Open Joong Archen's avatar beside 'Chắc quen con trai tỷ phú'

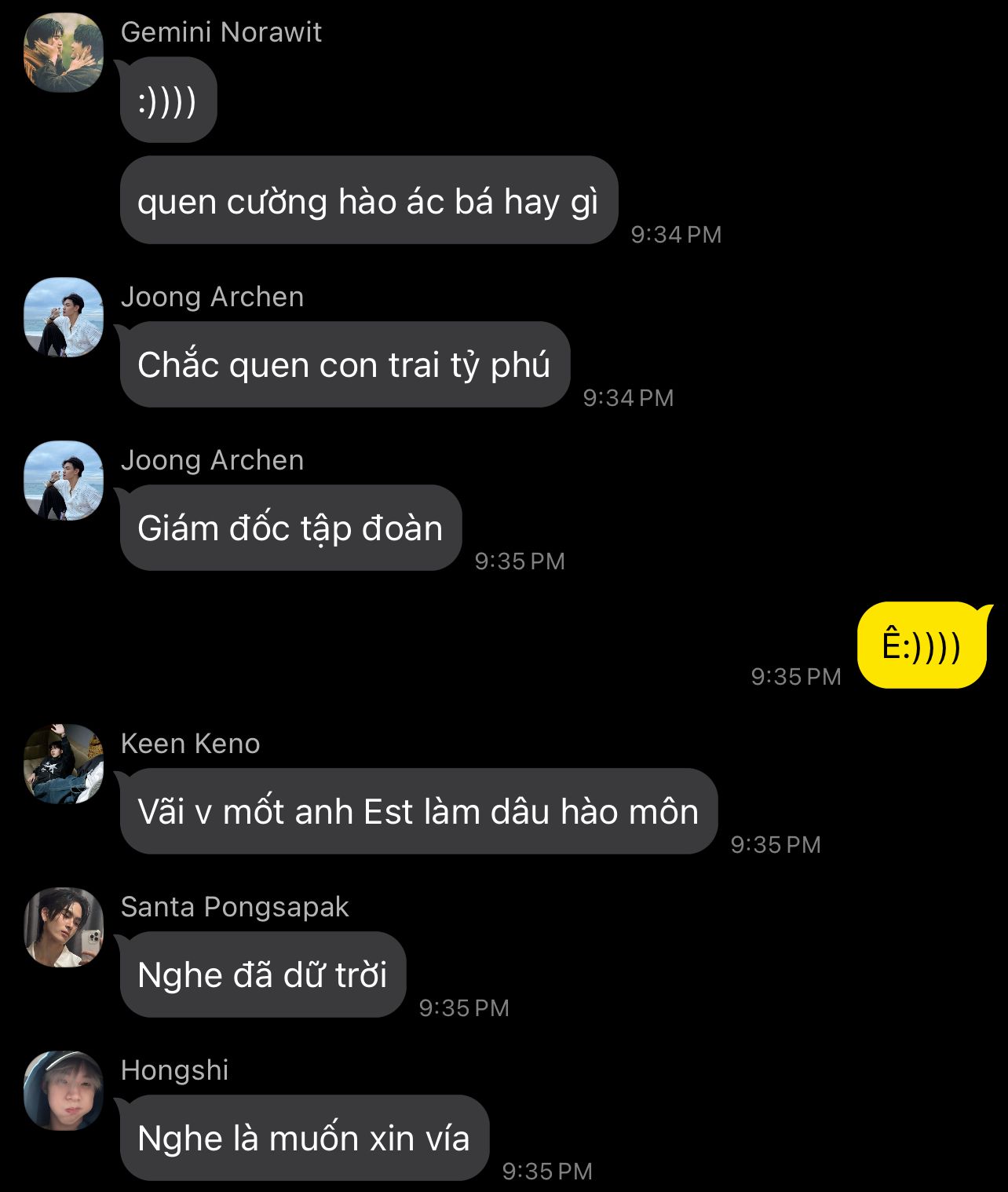tap(64, 317)
